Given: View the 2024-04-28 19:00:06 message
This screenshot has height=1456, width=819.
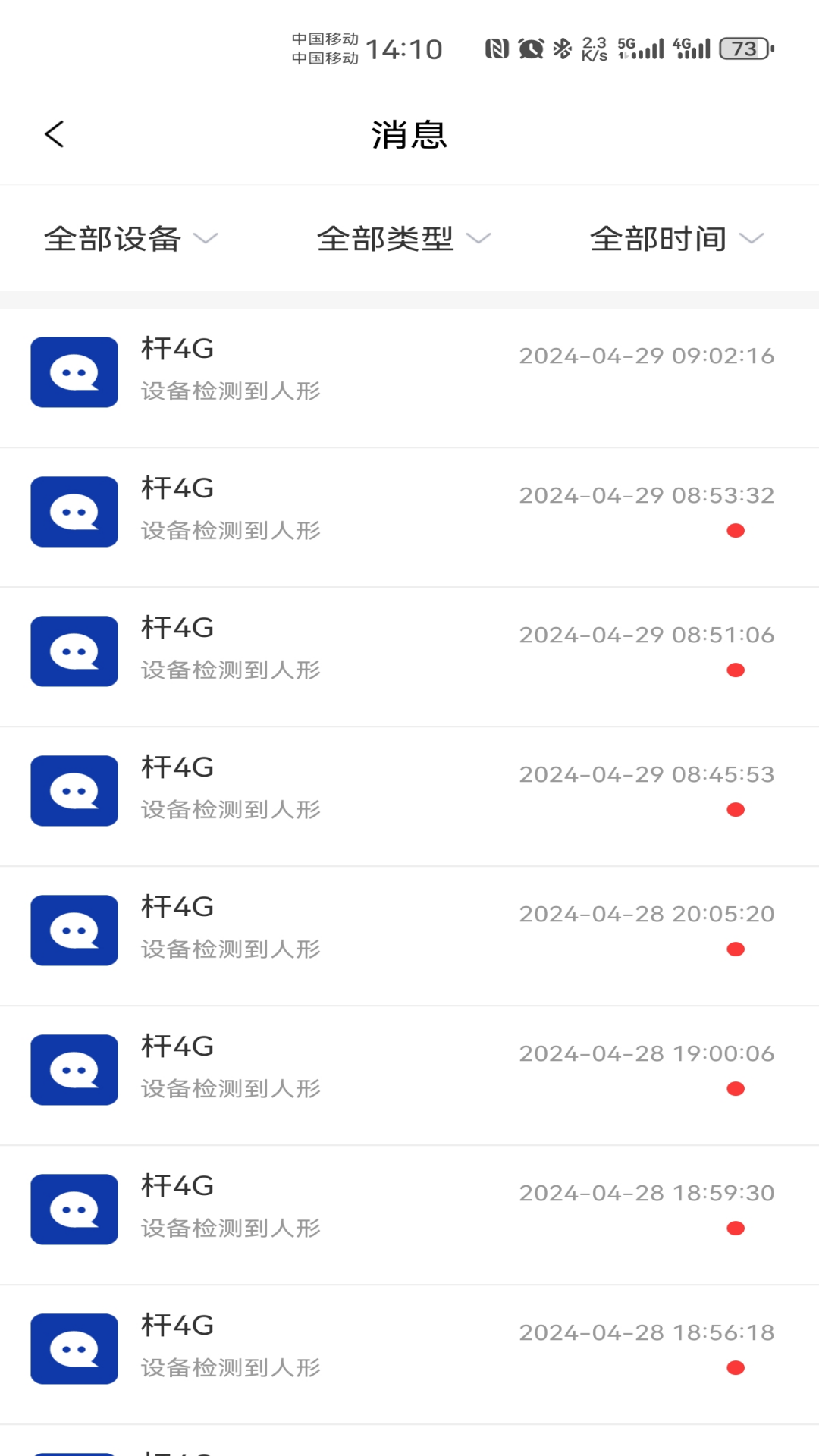Looking at the screenshot, I should click(x=409, y=1069).
